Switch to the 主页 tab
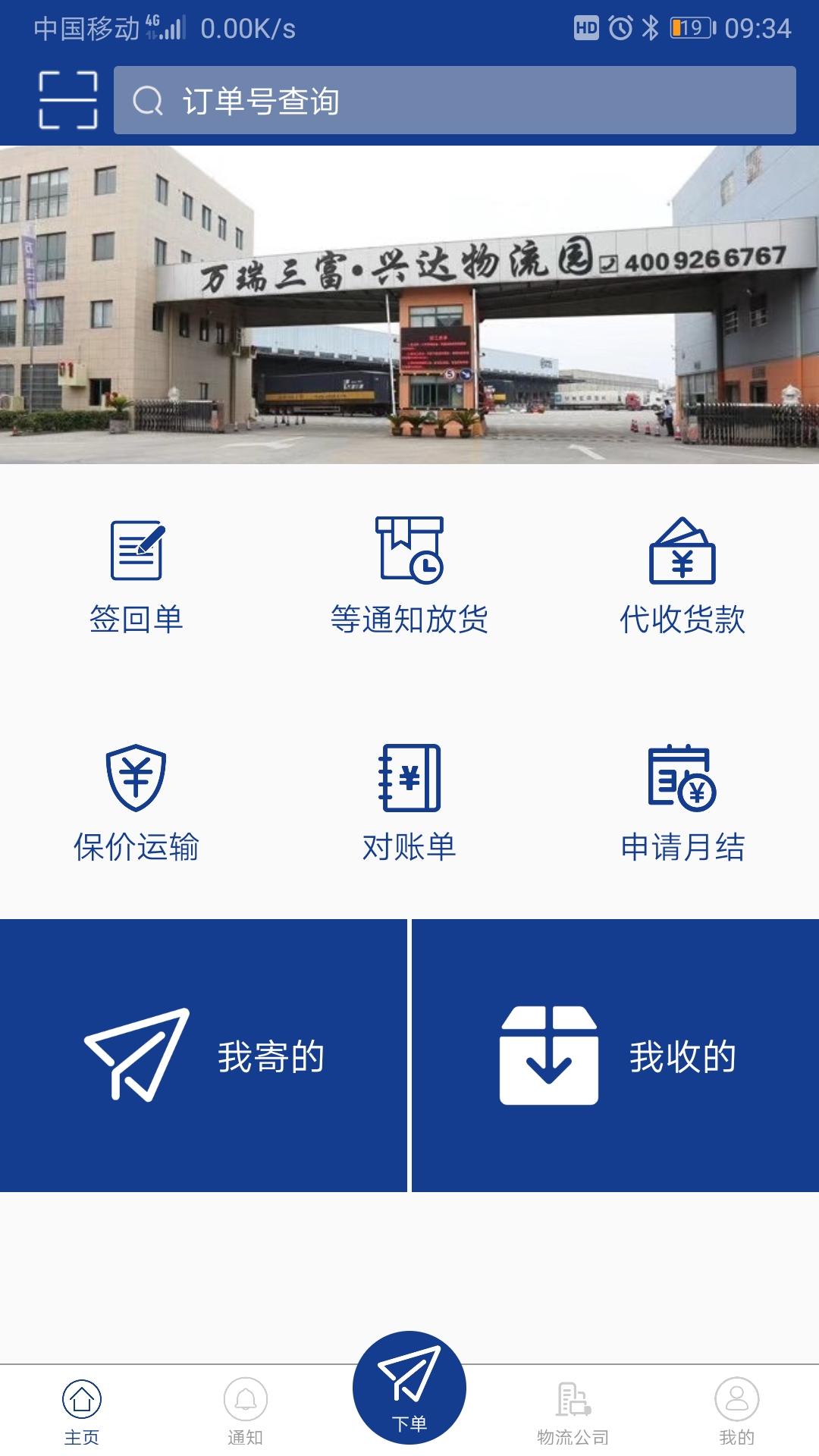Screen dimensions: 819x1456 (82, 1410)
